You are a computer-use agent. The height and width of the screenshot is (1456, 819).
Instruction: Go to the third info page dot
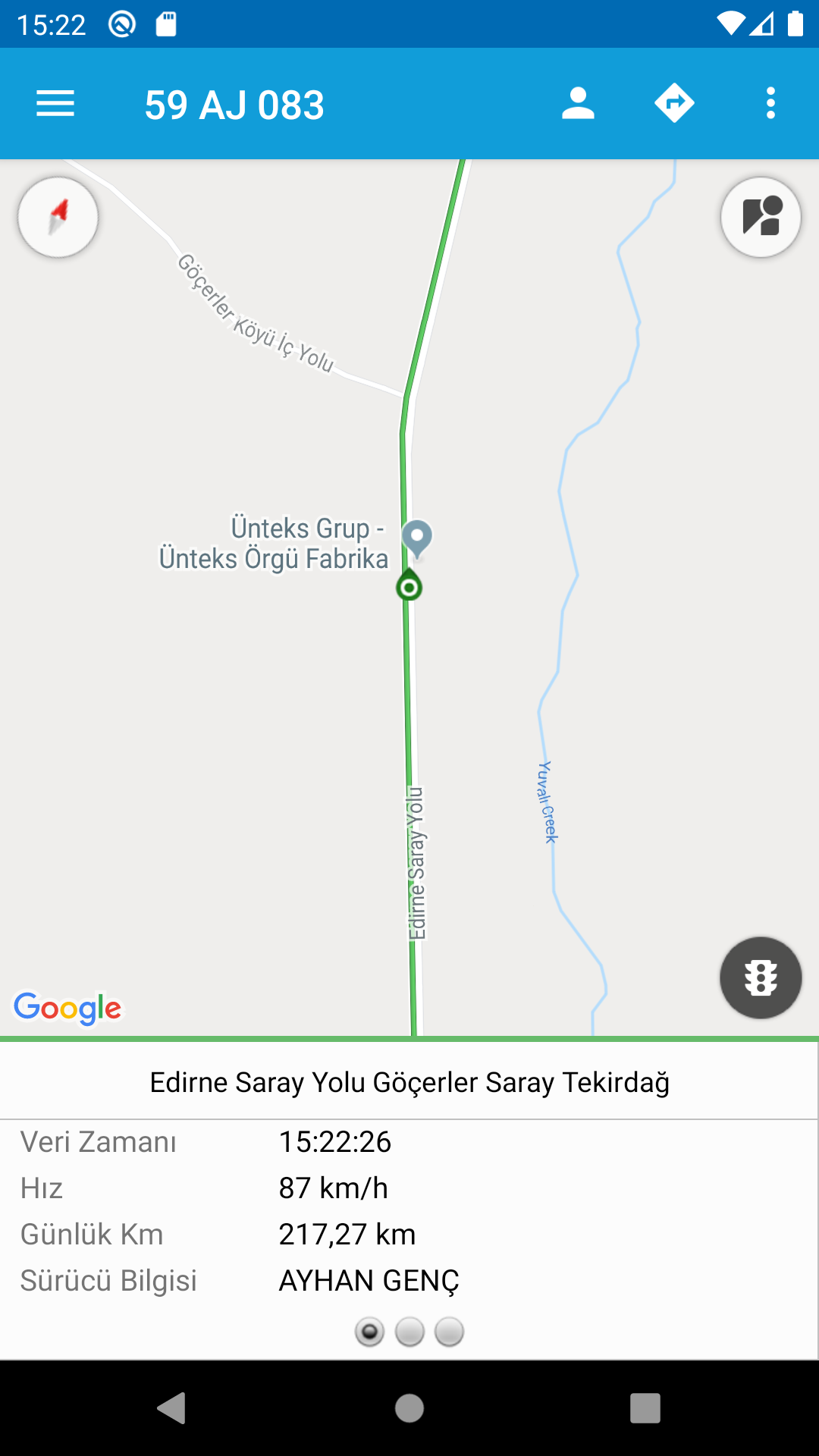point(449,1332)
